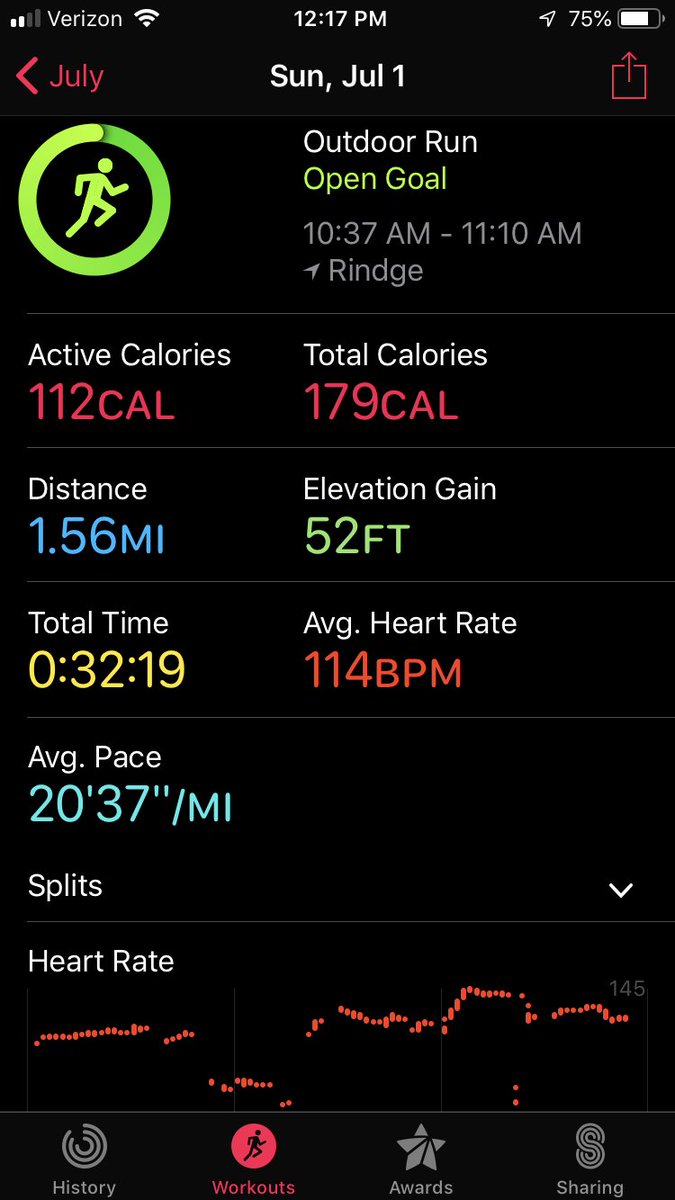The width and height of the screenshot is (675, 1200).
Task: Switch to the History tab
Action: (84, 1158)
